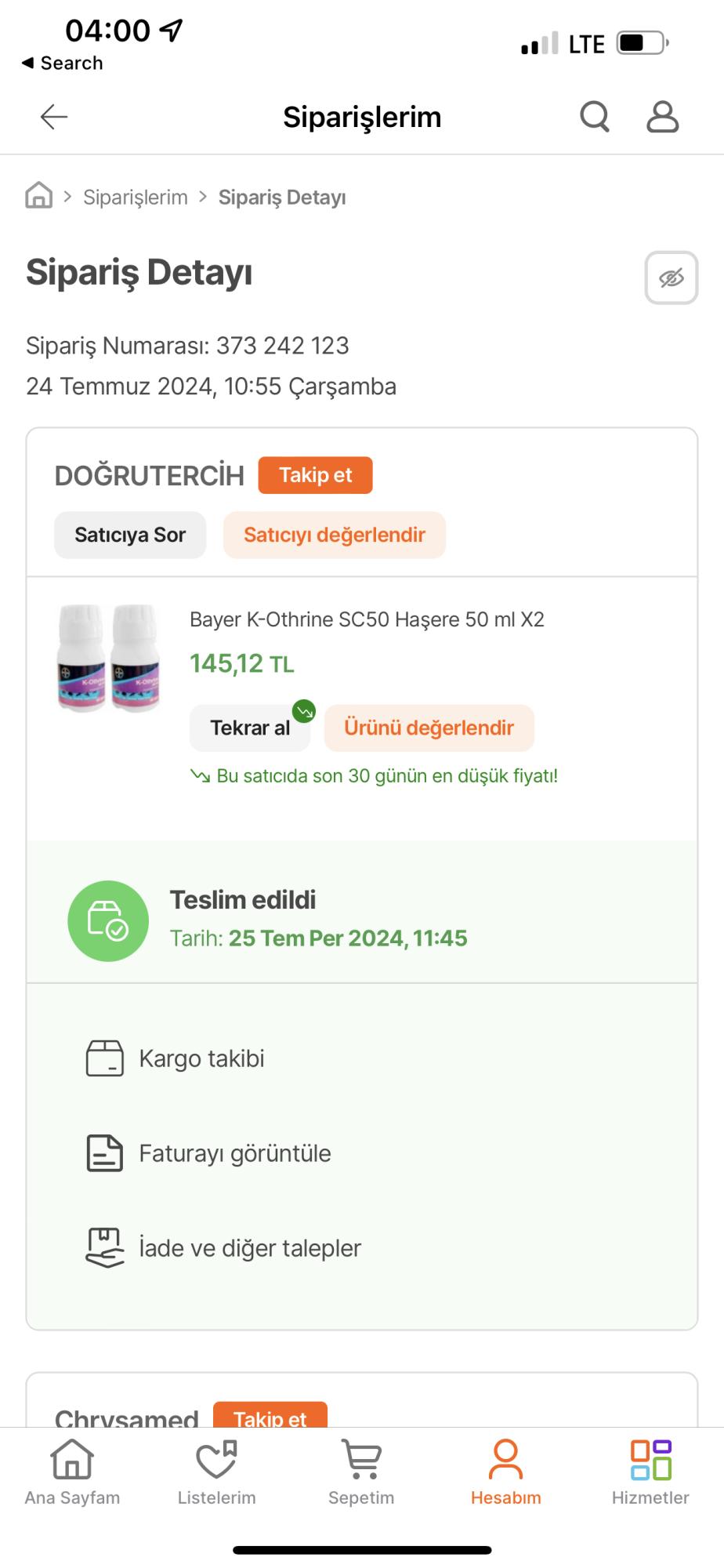Open the account profile icon in the header
This screenshot has width=724, height=1568.
[x=662, y=116]
